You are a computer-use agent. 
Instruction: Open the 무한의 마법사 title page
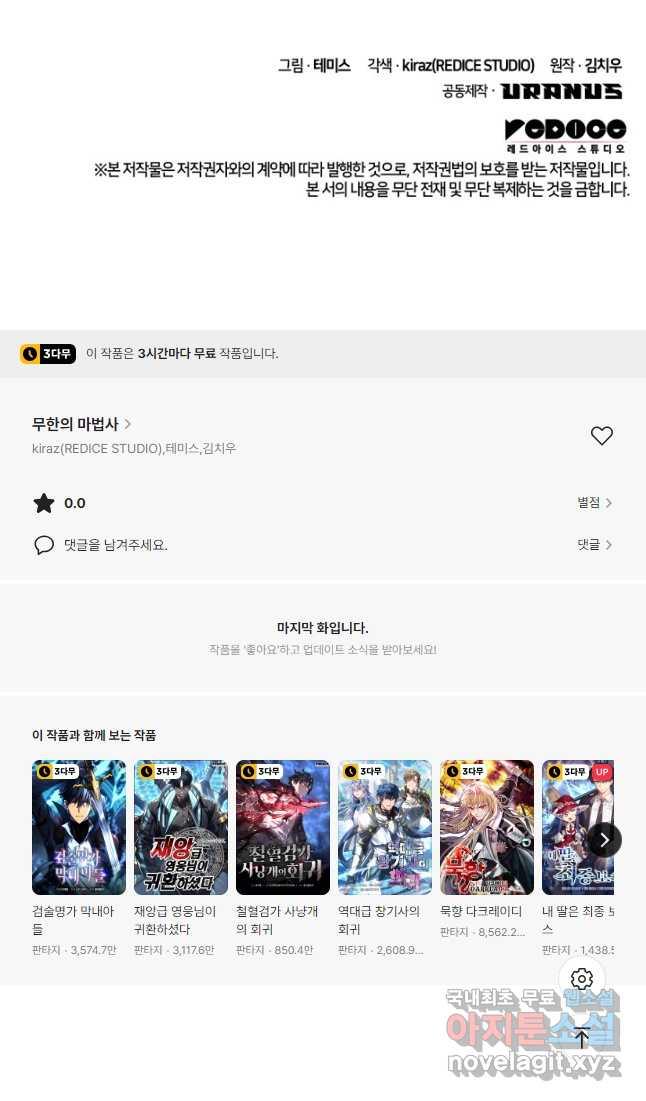point(82,424)
